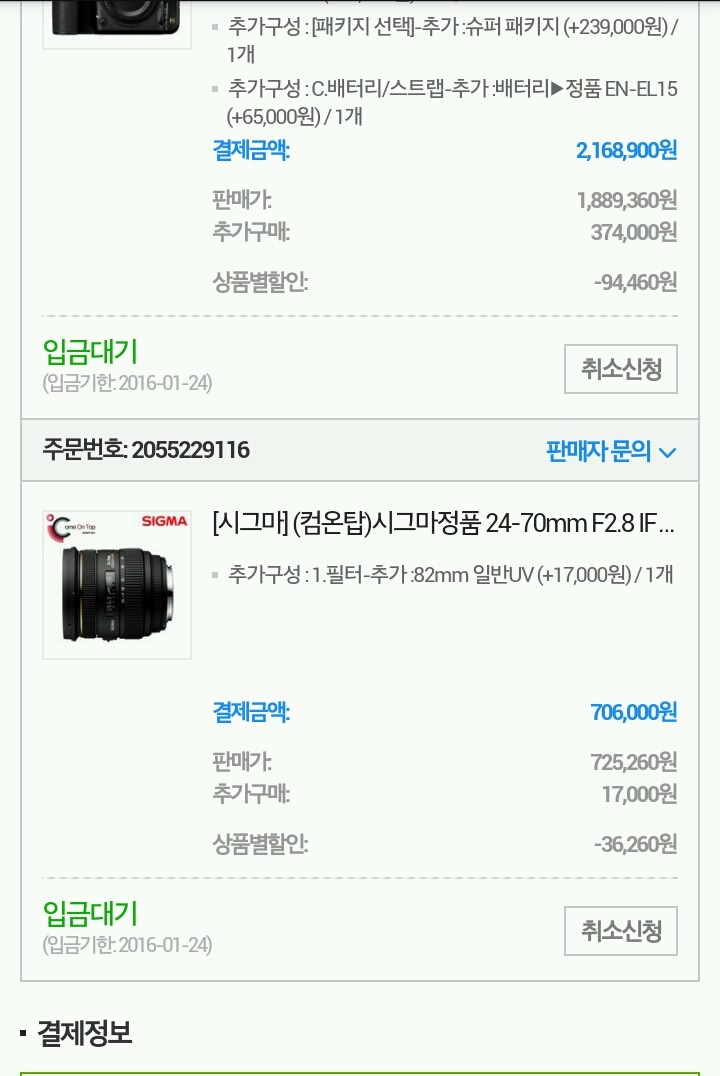Open the camera product thumbnail

(117, 20)
